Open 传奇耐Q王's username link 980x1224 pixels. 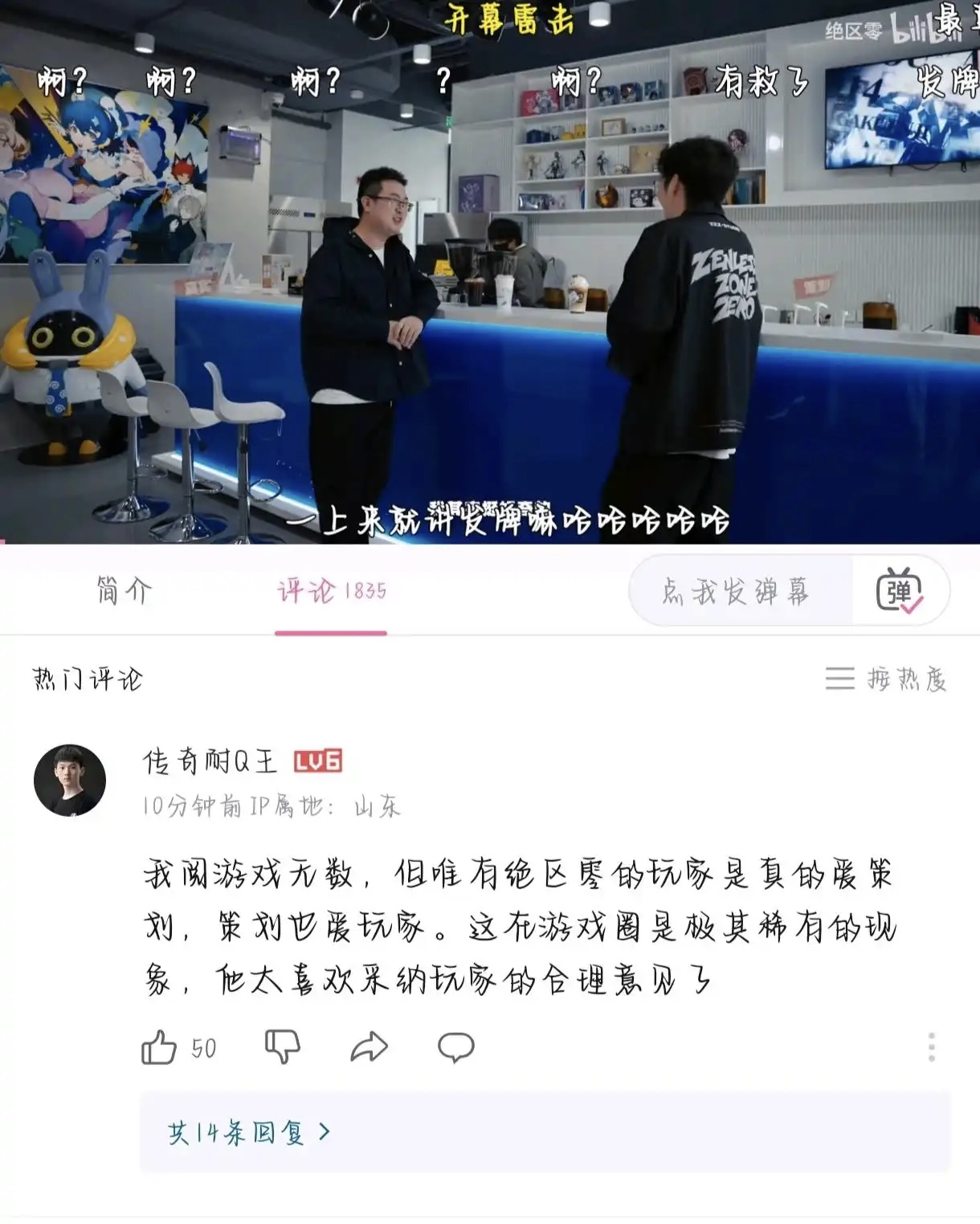click(210, 761)
